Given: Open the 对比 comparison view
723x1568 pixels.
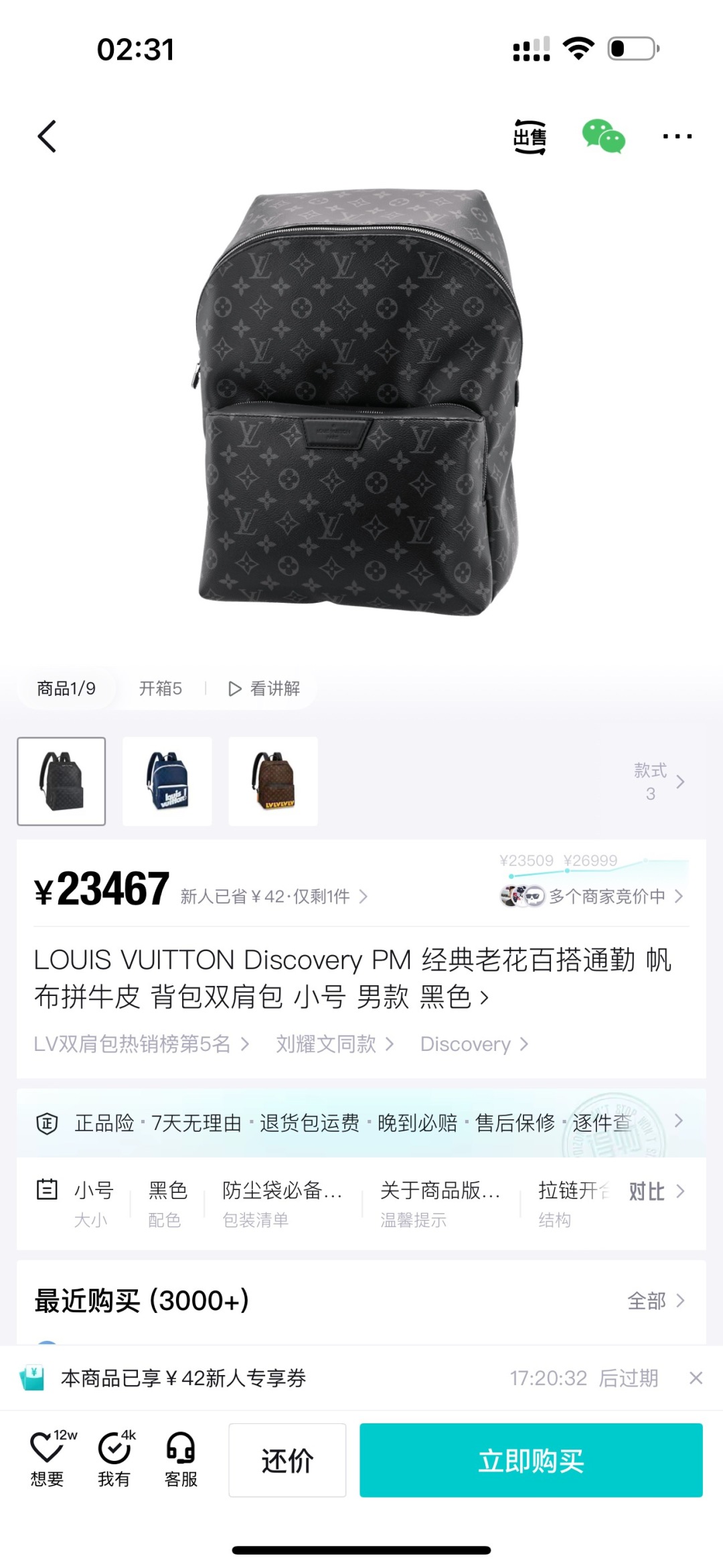Looking at the screenshot, I should click(656, 1191).
